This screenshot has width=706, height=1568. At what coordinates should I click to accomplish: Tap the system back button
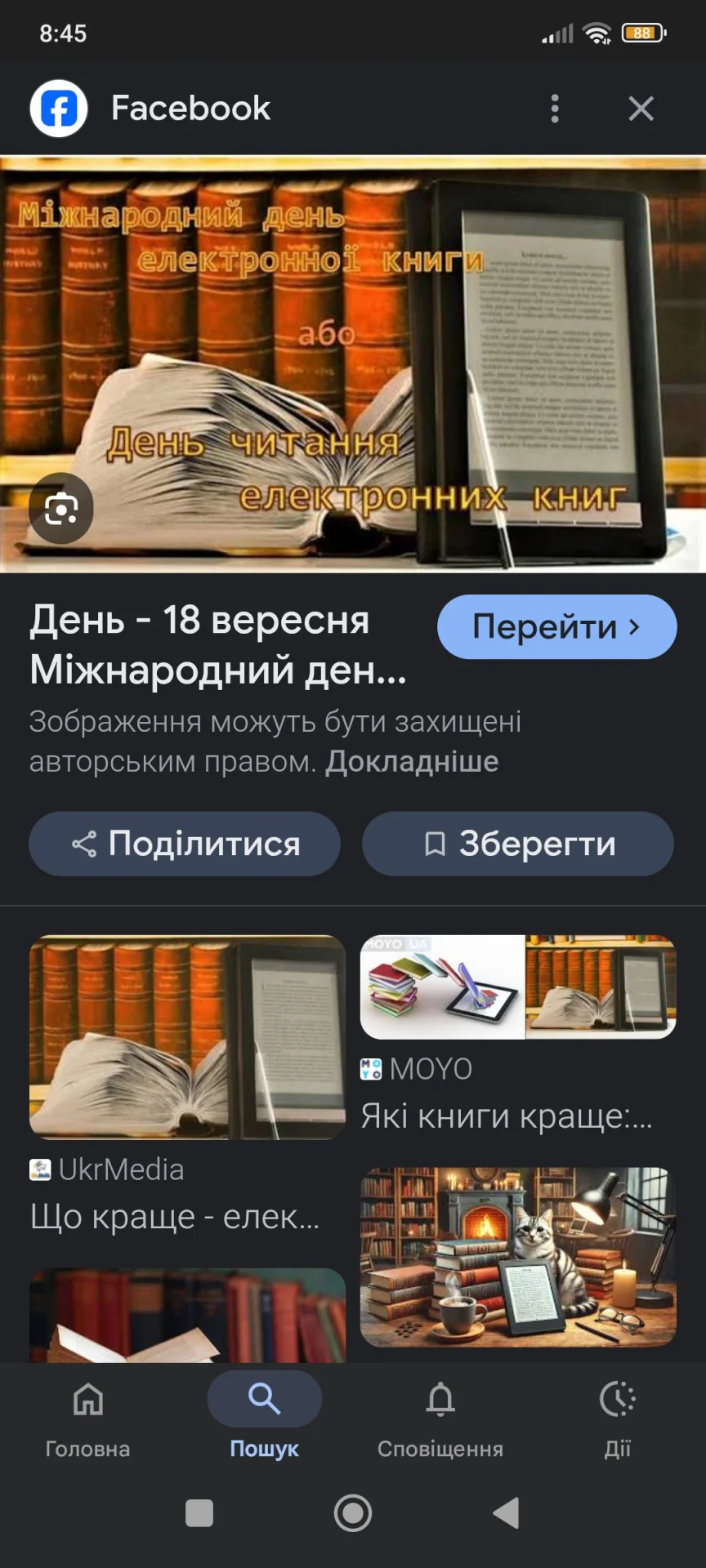pos(507,1513)
